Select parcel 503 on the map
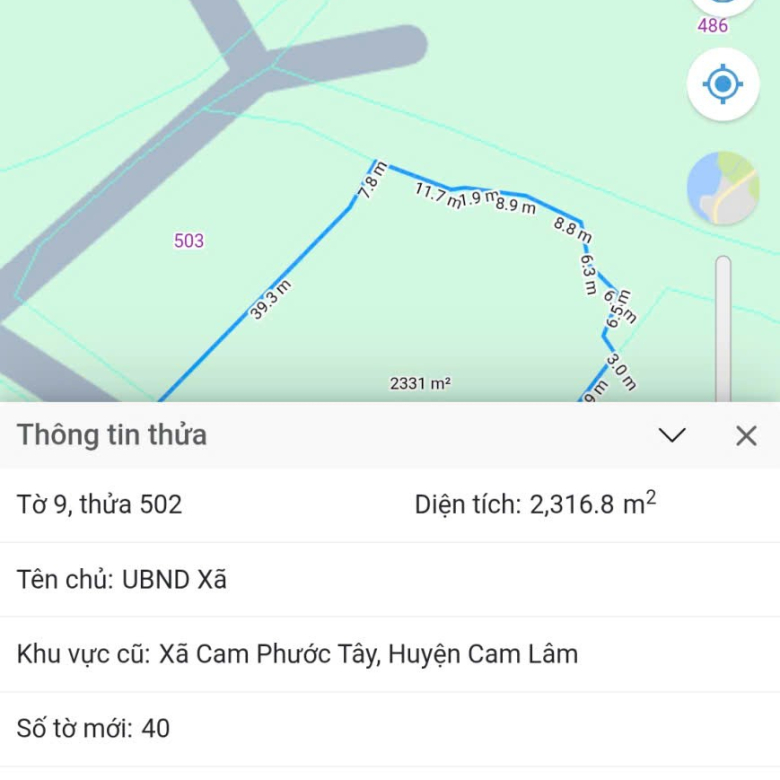780x780 pixels. (x=189, y=241)
